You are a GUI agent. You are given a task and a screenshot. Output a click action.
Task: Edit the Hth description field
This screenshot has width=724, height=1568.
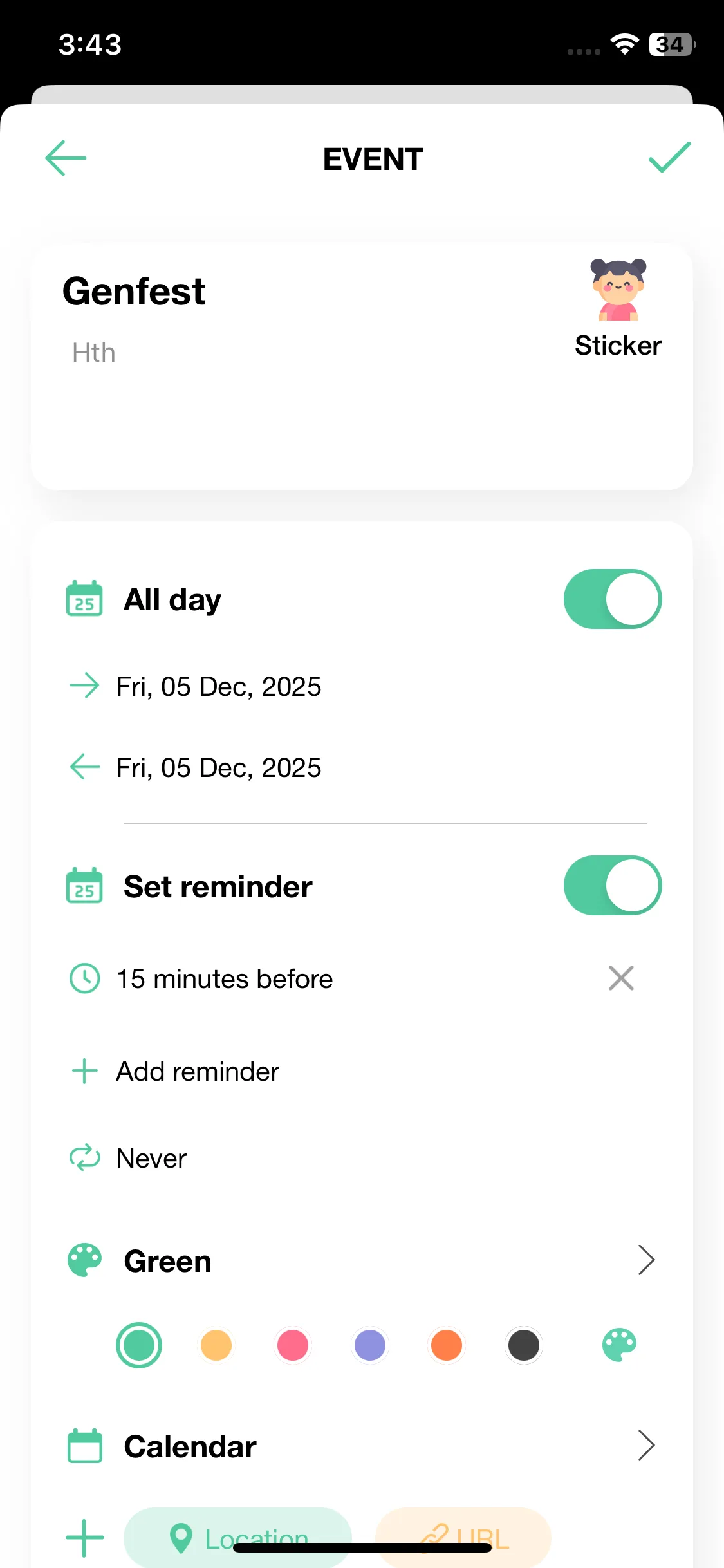click(94, 353)
